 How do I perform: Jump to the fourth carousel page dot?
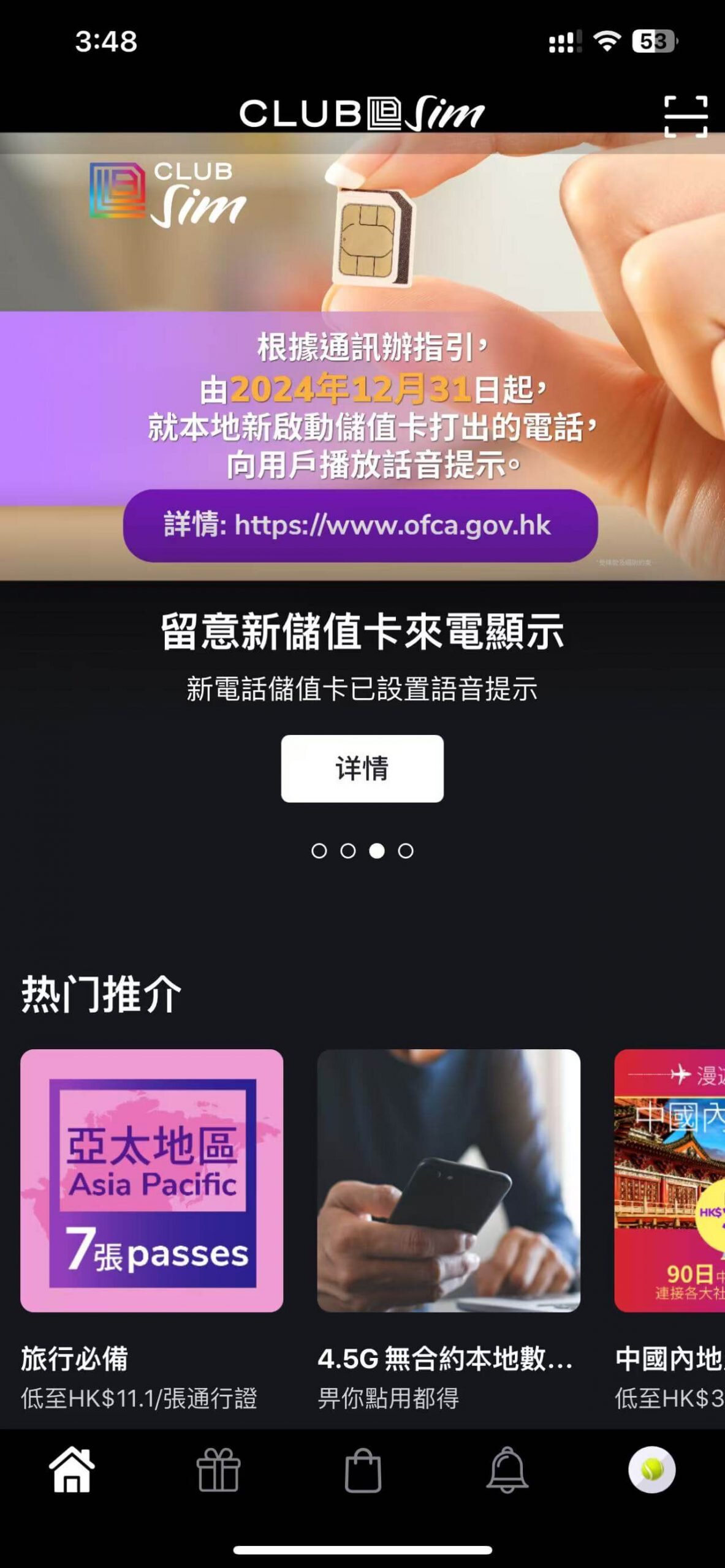[406, 851]
